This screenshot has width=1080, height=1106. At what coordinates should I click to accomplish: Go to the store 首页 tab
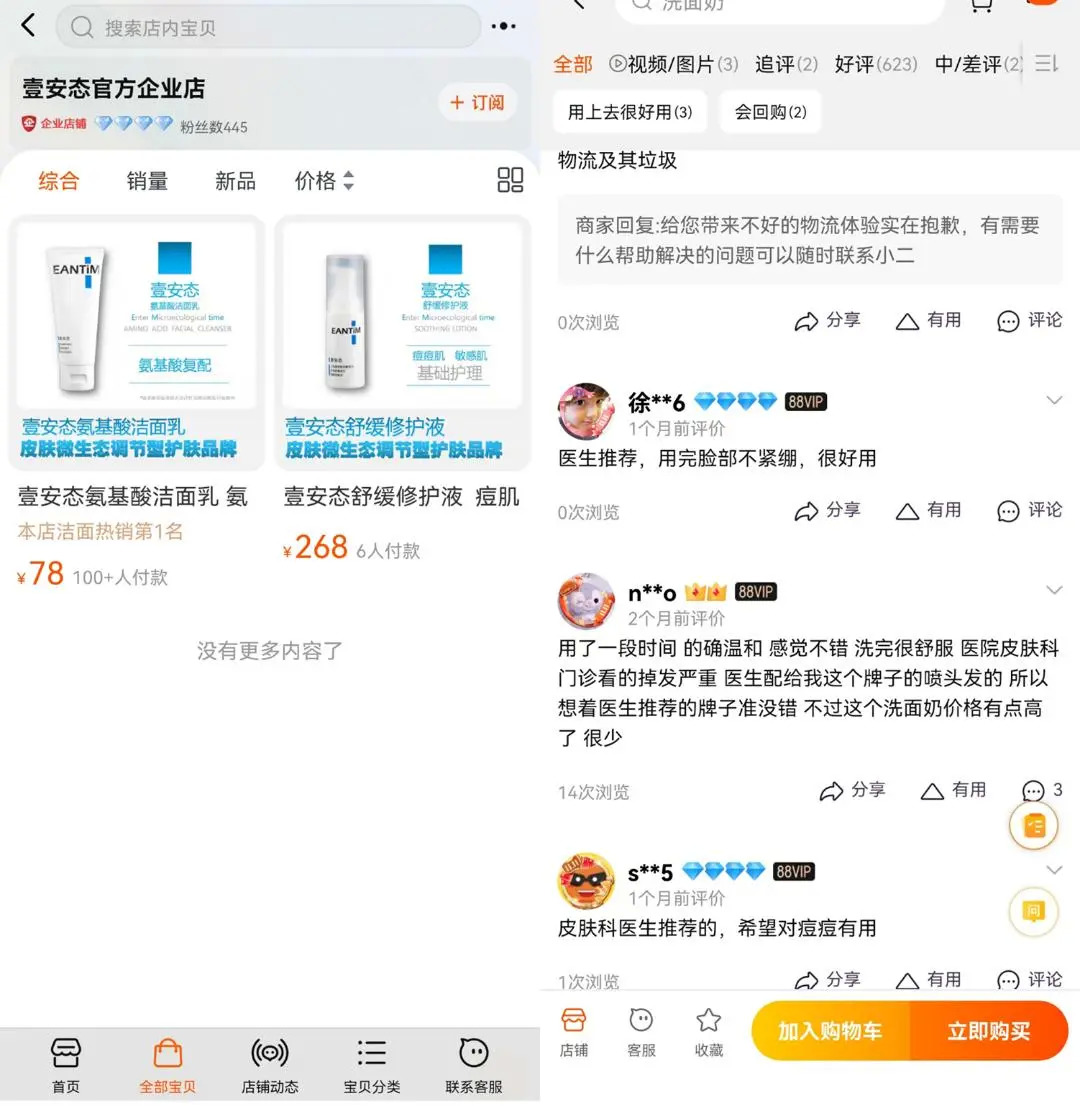point(66,1066)
